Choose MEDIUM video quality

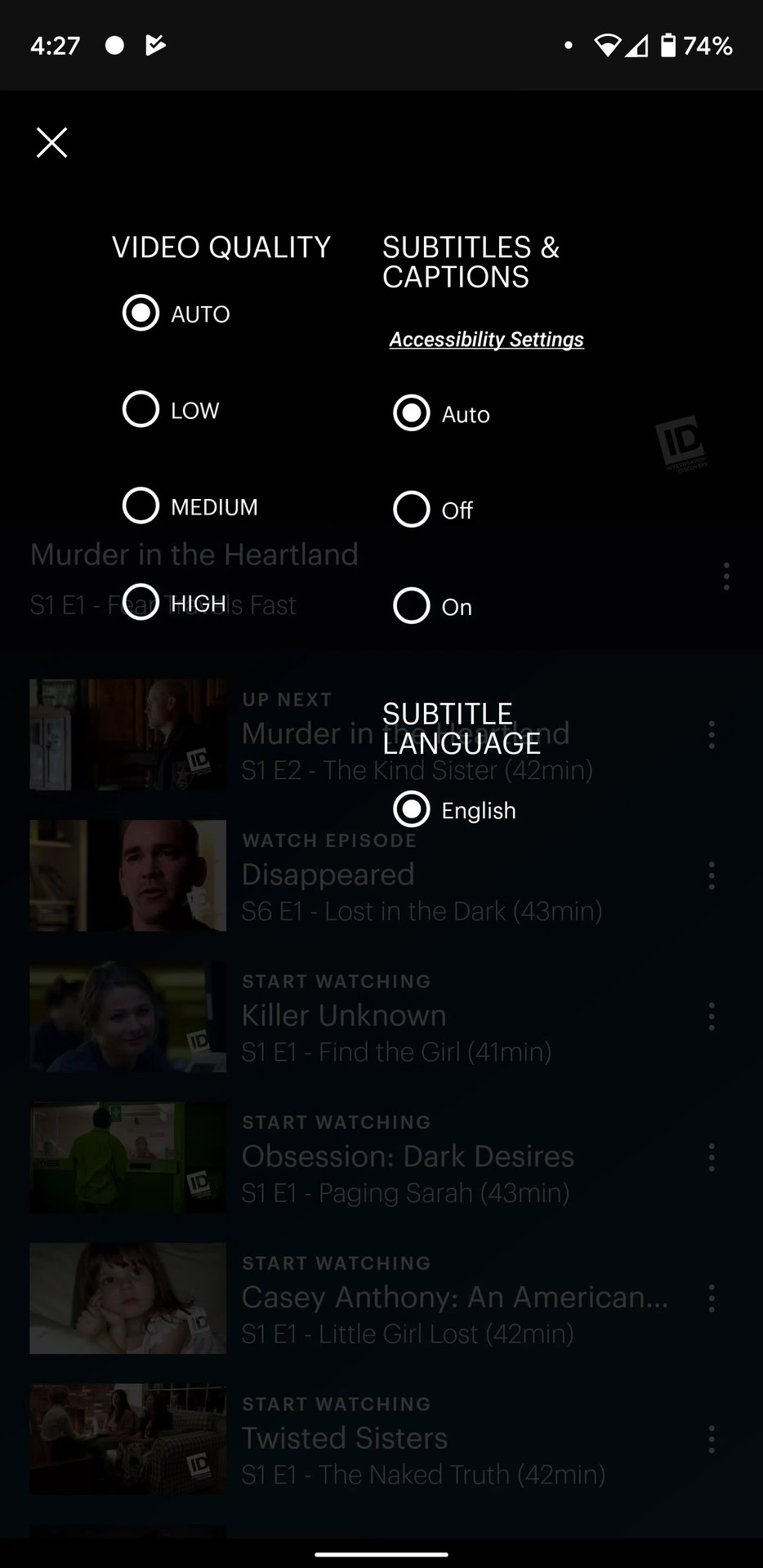[x=141, y=506]
